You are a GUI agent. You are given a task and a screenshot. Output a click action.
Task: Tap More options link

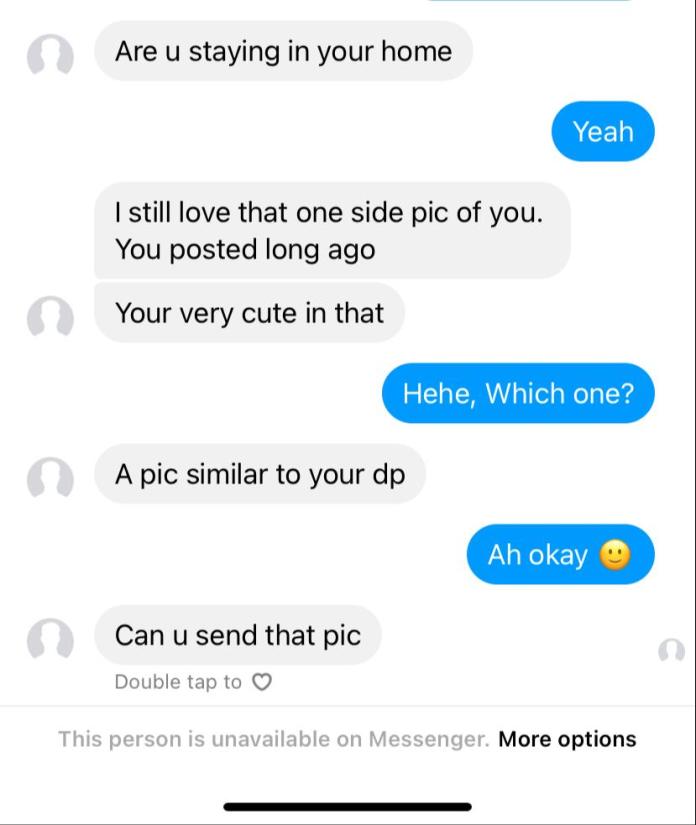click(567, 740)
